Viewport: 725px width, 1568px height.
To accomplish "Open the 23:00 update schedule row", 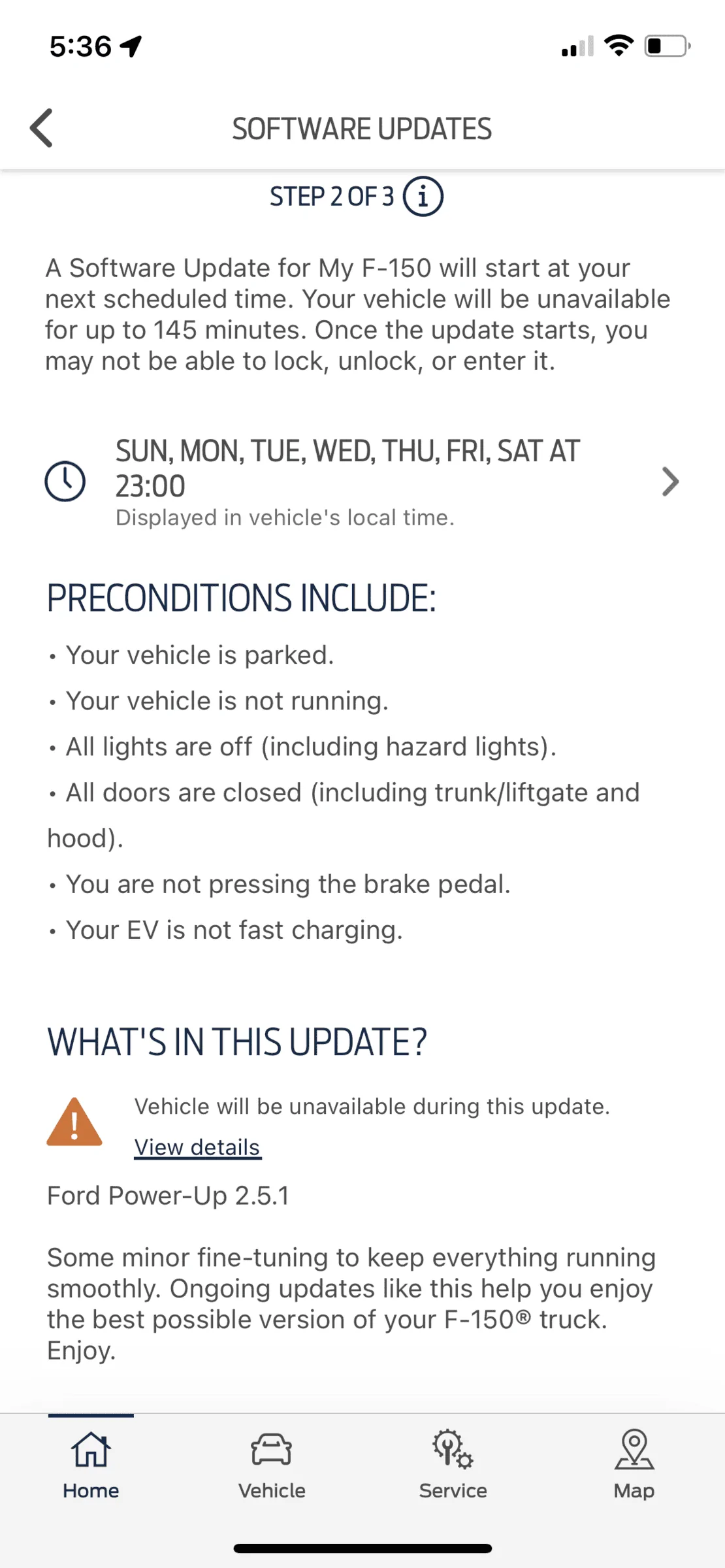I will pos(362,482).
